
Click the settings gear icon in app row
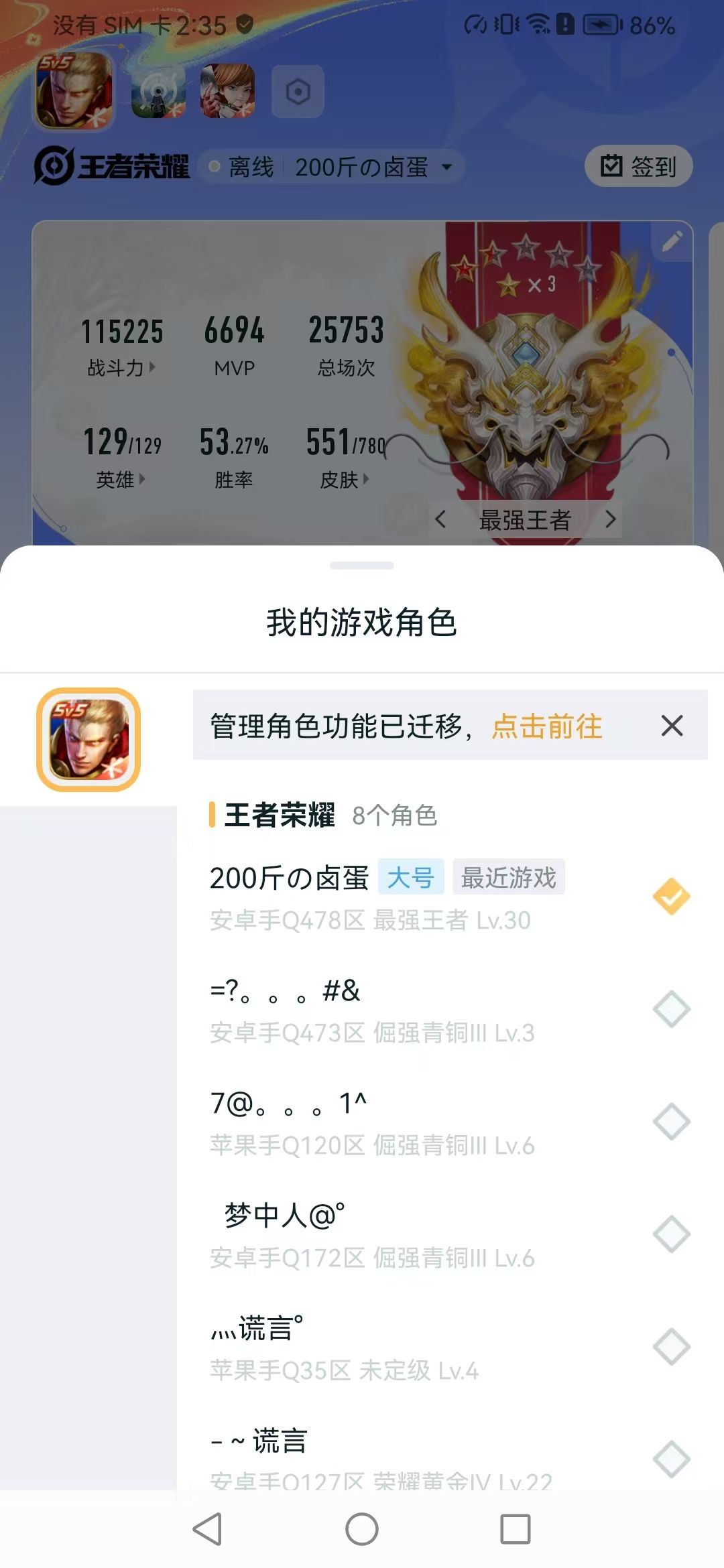tap(297, 92)
